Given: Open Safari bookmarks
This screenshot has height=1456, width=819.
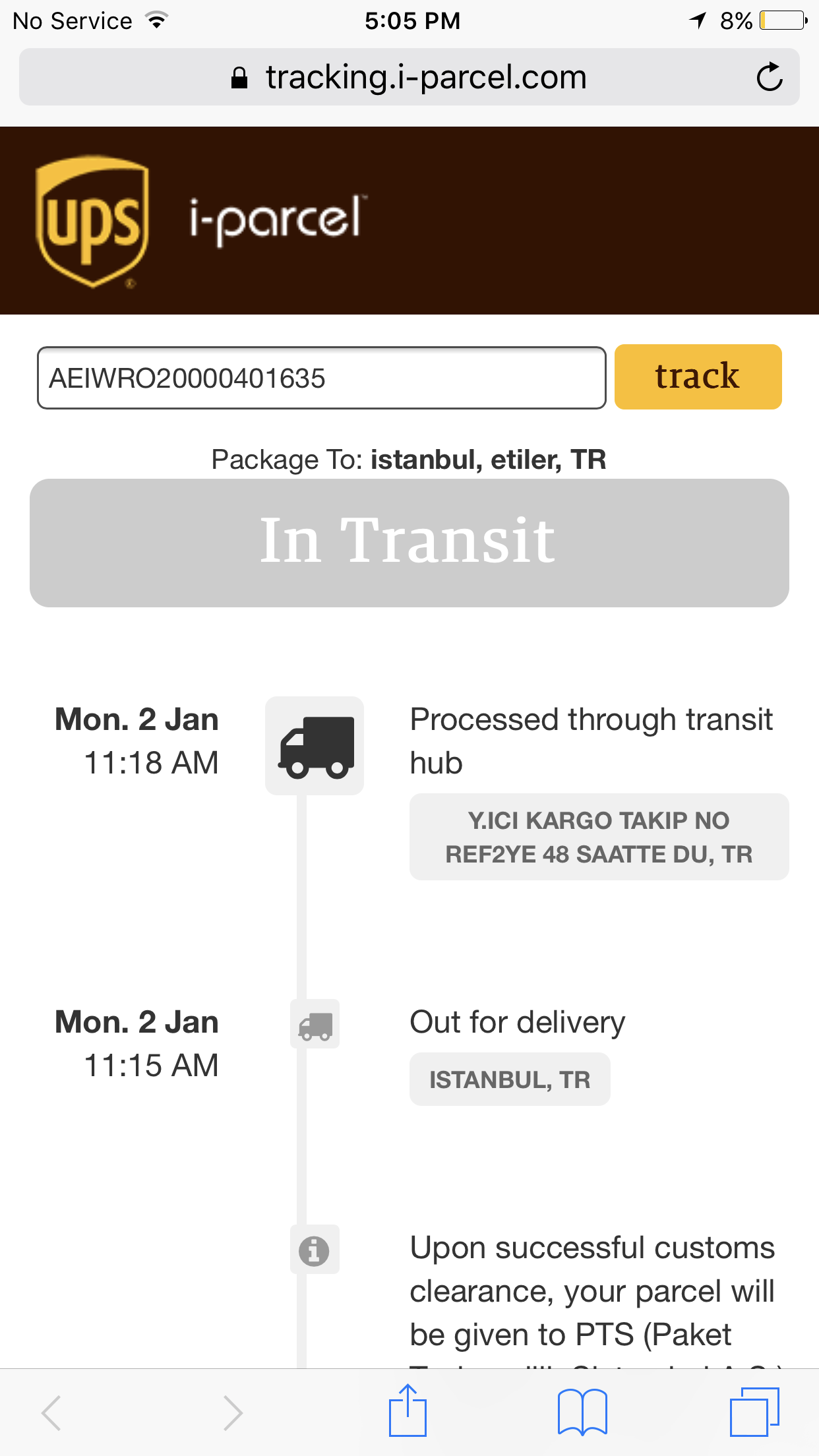Looking at the screenshot, I should coord(582,1412).
